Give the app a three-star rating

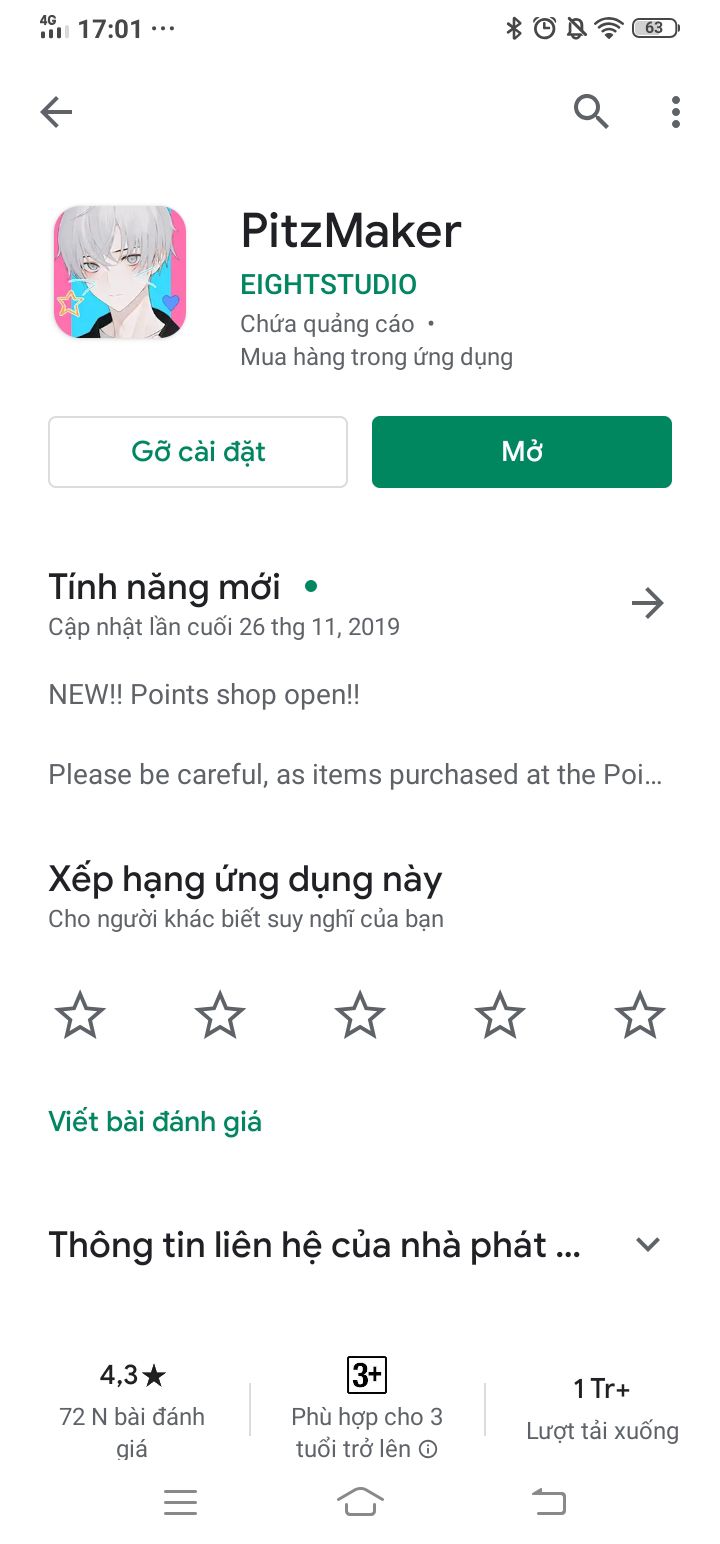(x=360, y=1016)
